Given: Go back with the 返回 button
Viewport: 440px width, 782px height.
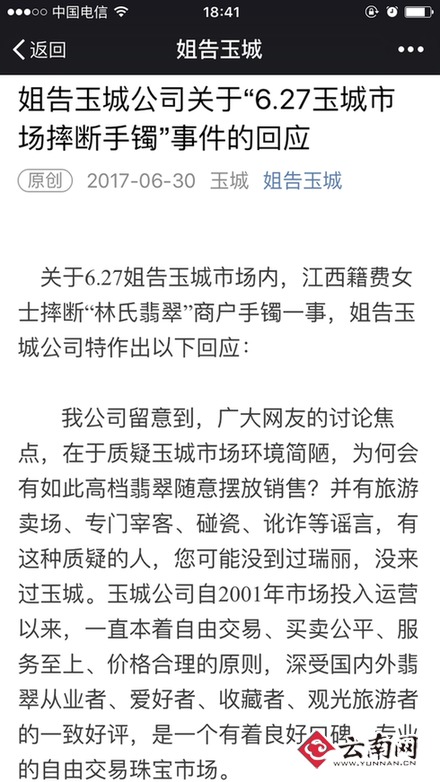Looking at the screenshot, I should pos(39,50).
